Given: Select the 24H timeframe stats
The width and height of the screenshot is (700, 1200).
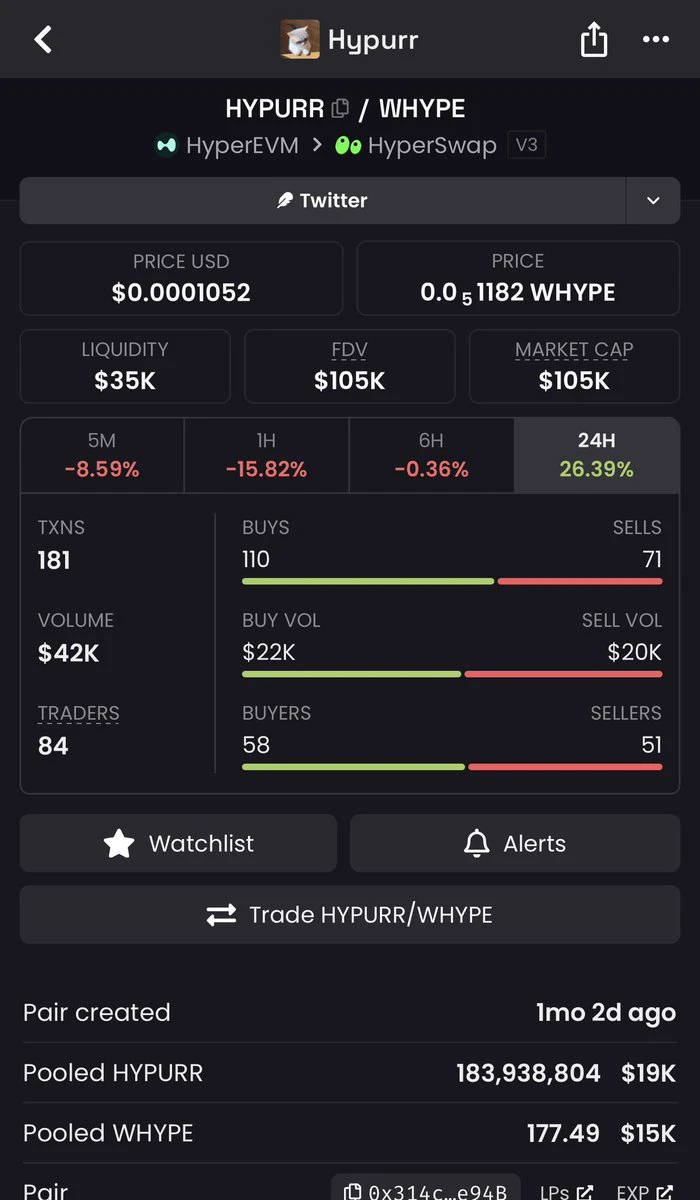Looking at the screenshot, I should tap(597, 455).
